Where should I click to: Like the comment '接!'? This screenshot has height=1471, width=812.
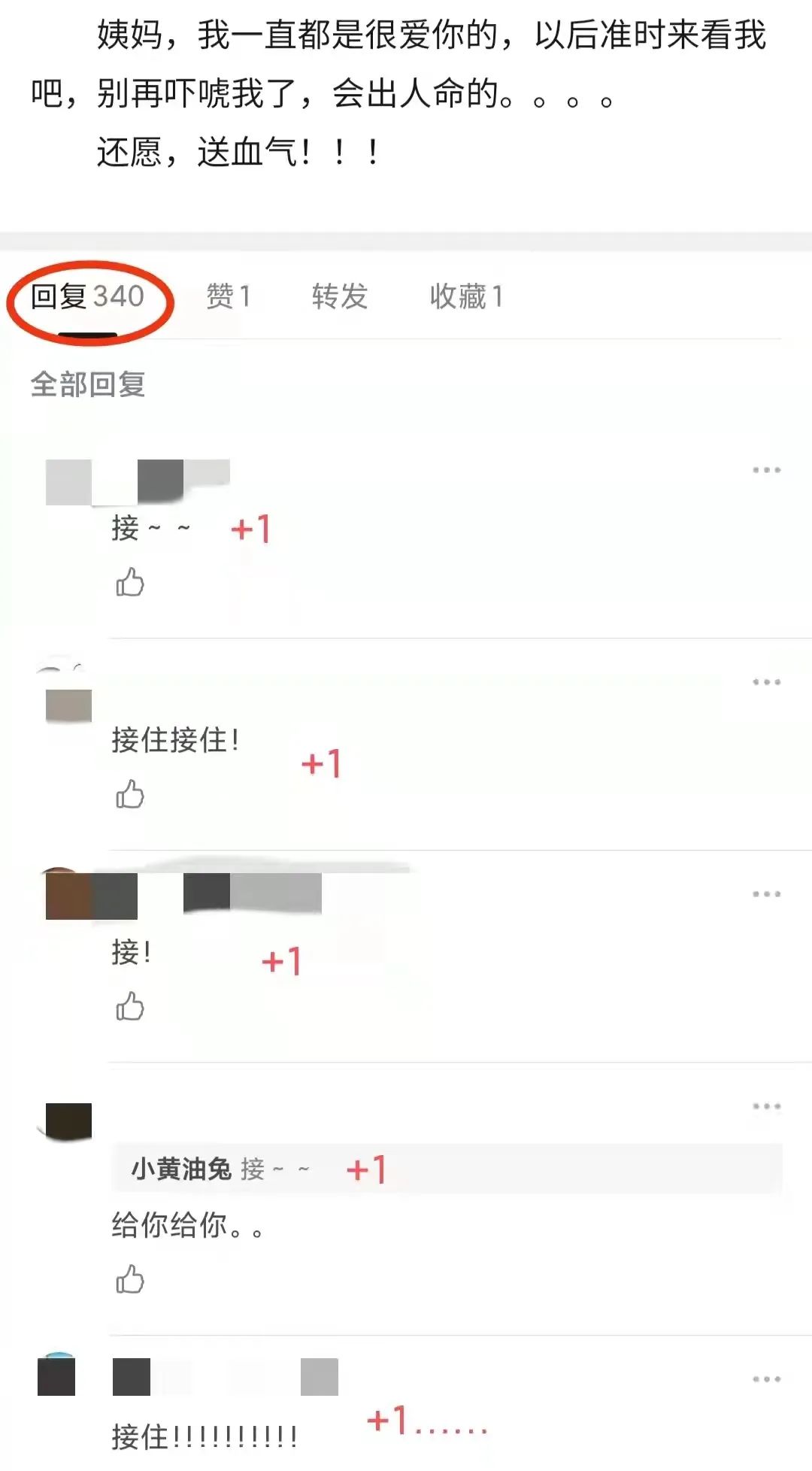click(x=130, y=1006)
